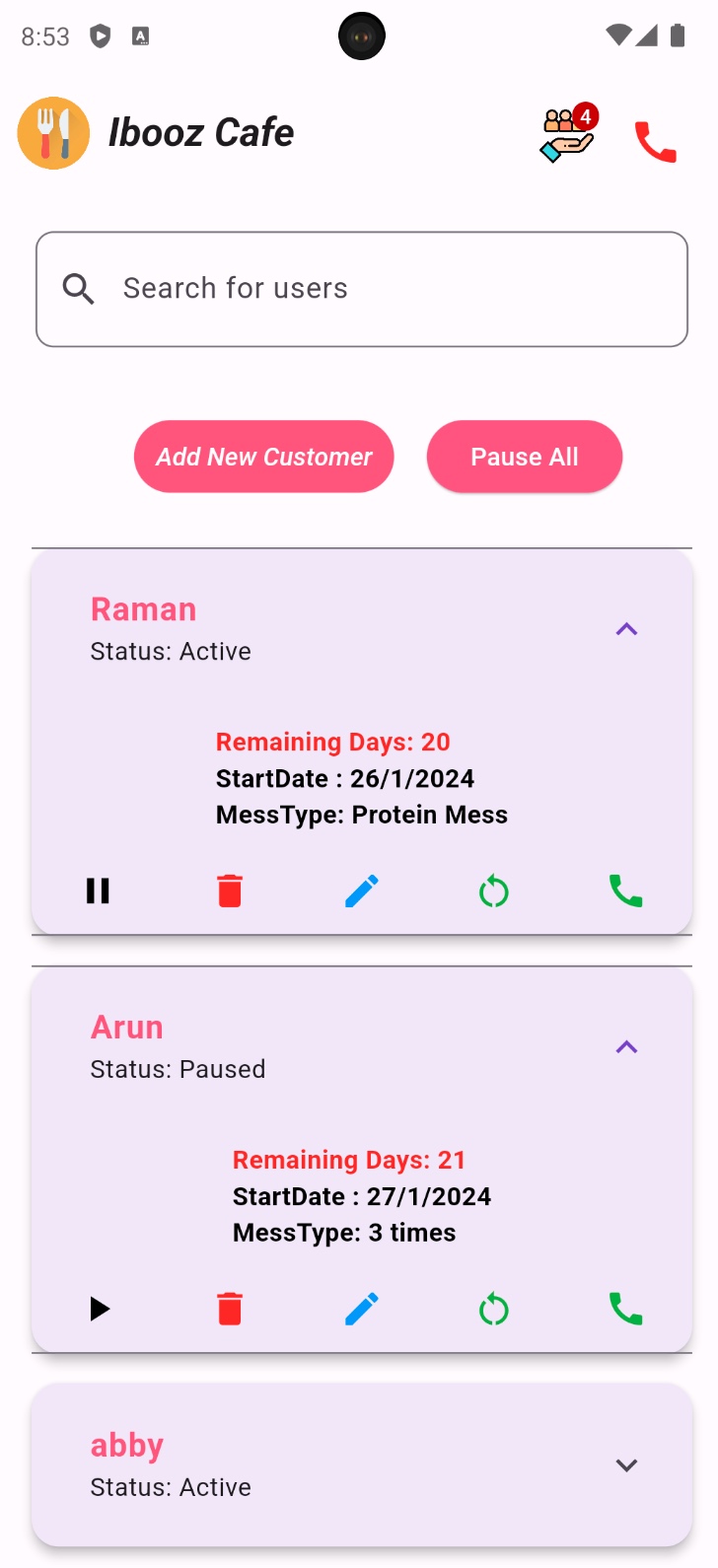The width and height of the screenshot is (718, 1568).
Task: Call Arun using green phone icon
Action: [625, 1310]
